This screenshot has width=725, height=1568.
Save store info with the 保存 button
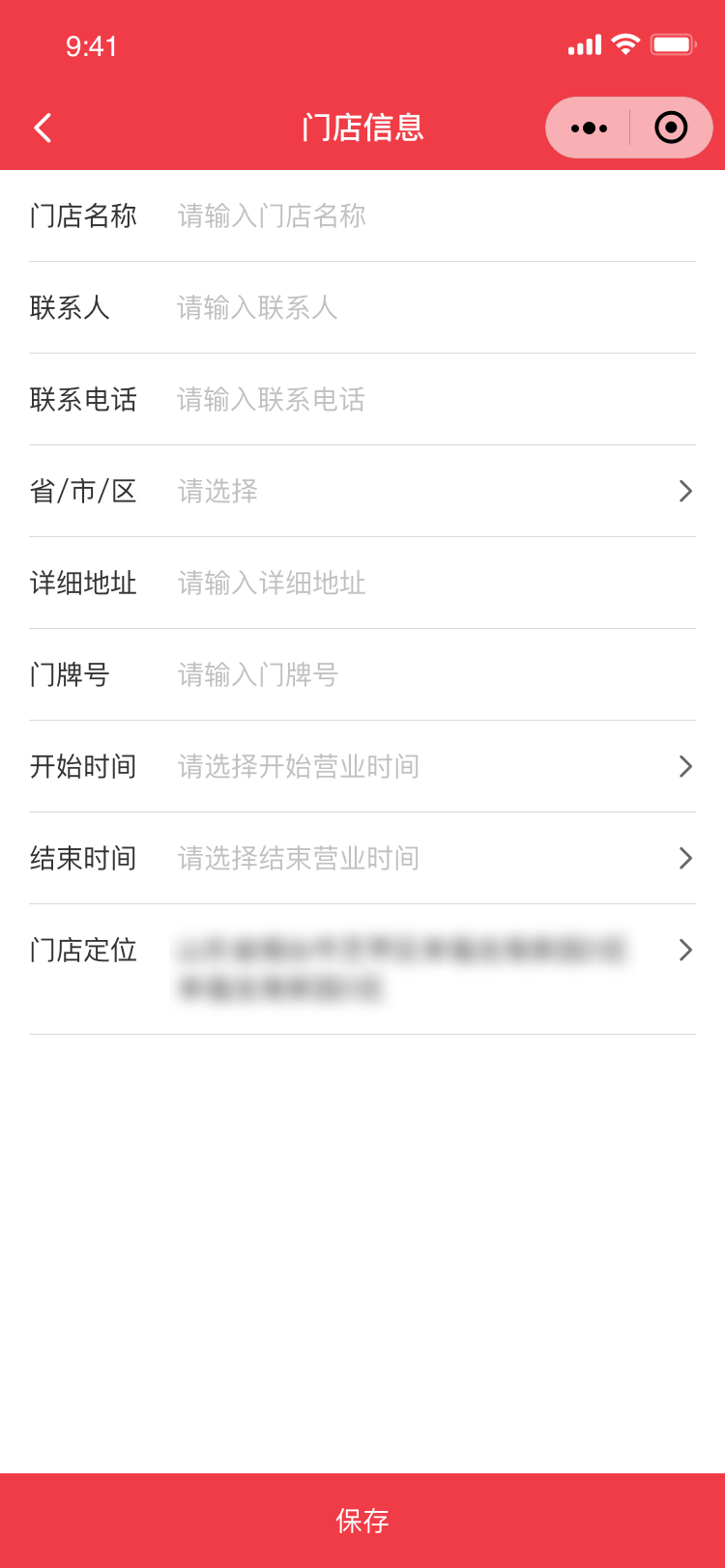[x=362, y=1521]
